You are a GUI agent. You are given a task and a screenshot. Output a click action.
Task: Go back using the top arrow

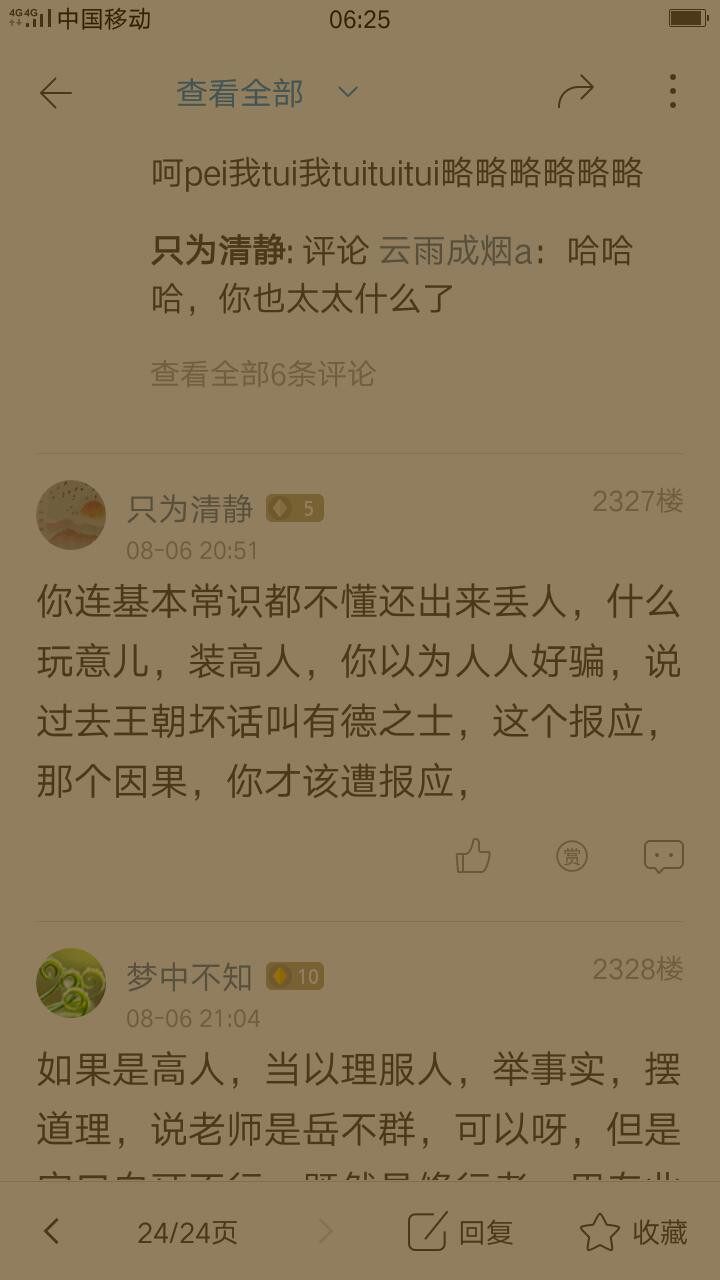55,93
